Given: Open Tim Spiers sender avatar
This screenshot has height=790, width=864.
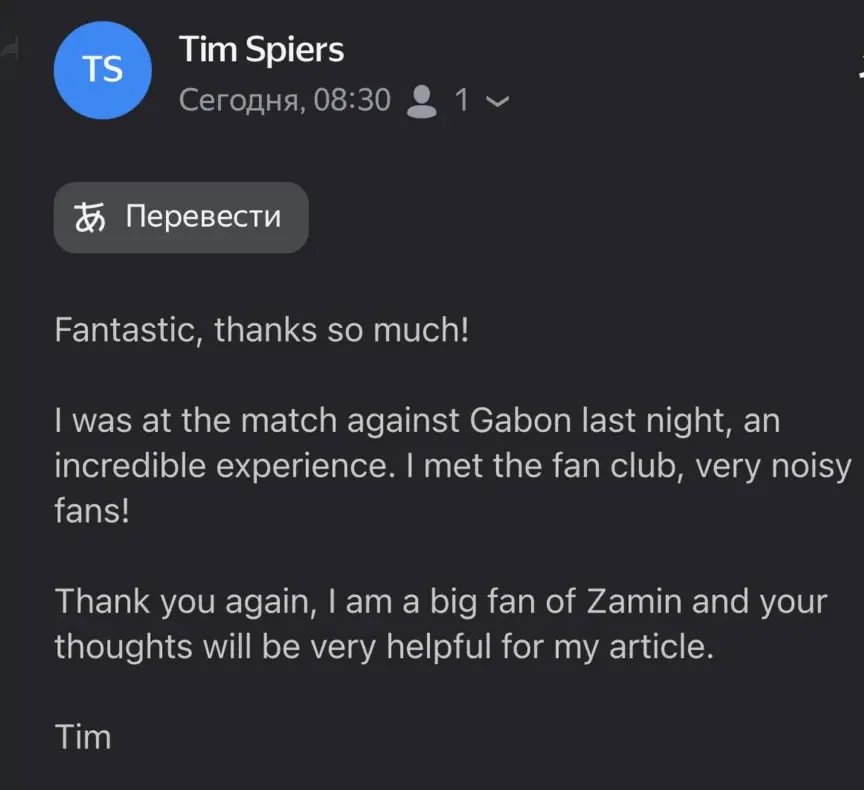Looking at the screenshot, I should 102,70.
